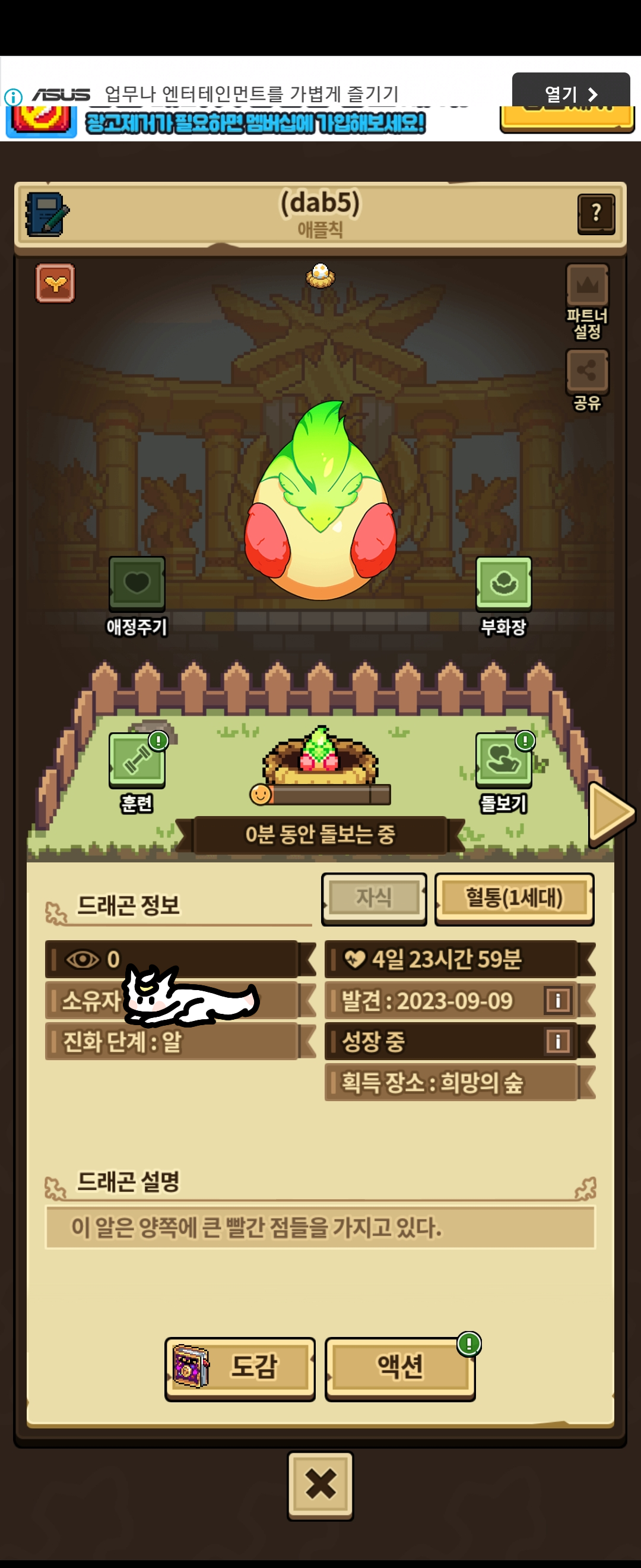Open the notebook edit icon
Image resolution: width=641 pixels, height=1568 pixels.
tap(47, 214)
